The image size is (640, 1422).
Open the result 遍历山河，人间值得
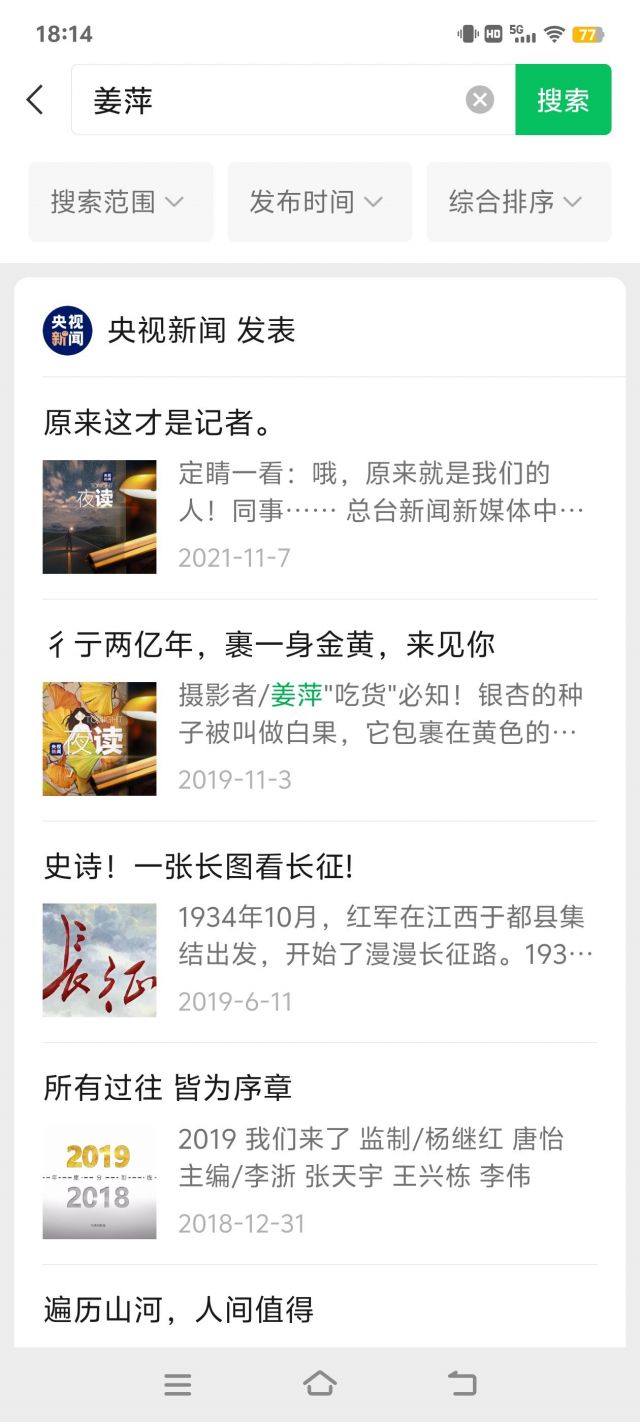pyautogui.click(x=180, y=1309)
